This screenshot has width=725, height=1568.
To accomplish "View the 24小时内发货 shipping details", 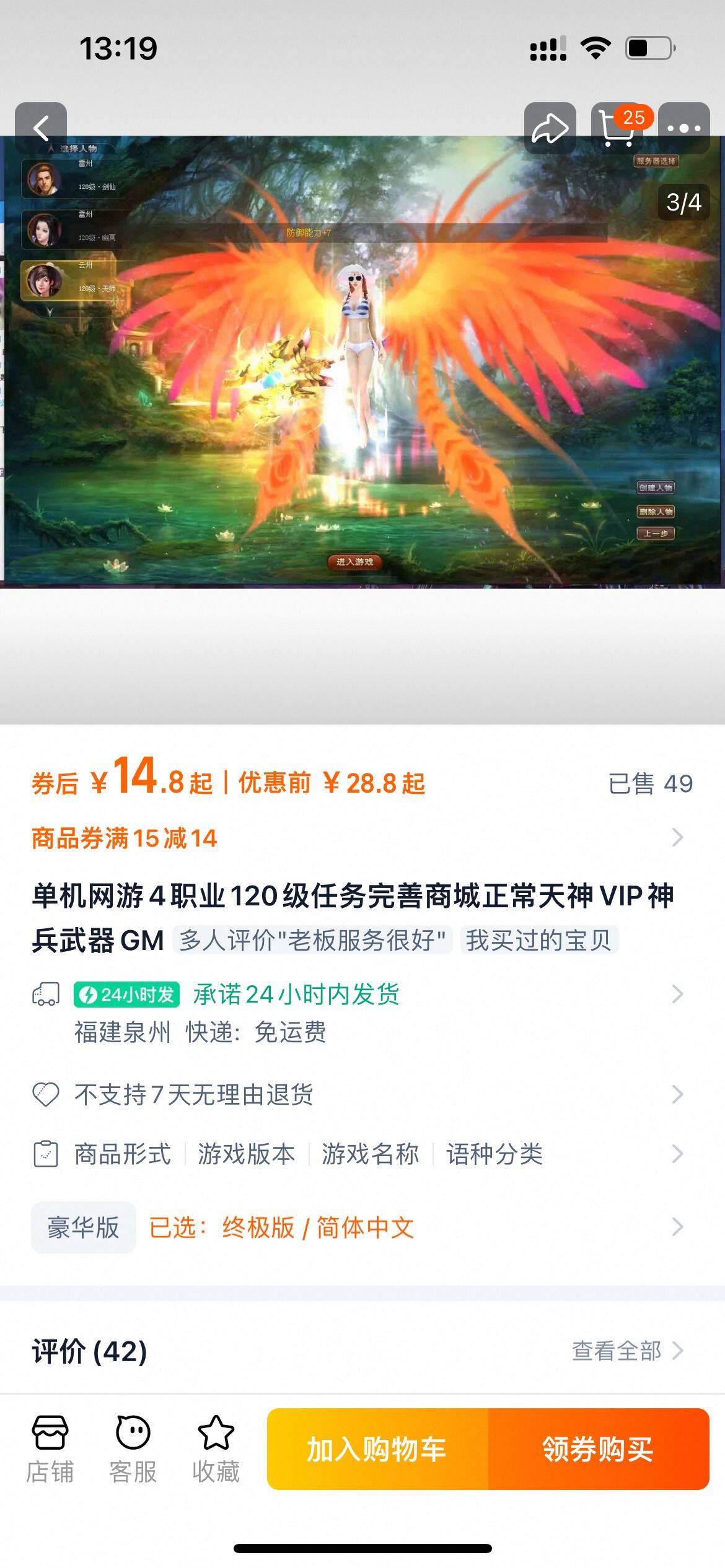I will coord(362,1013).
